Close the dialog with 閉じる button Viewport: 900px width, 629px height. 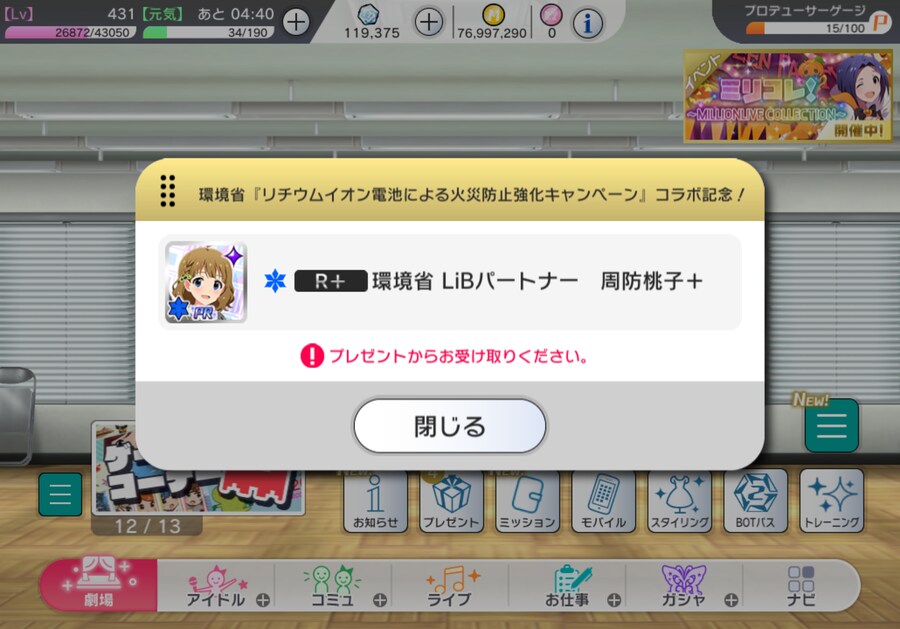[449, 427]
